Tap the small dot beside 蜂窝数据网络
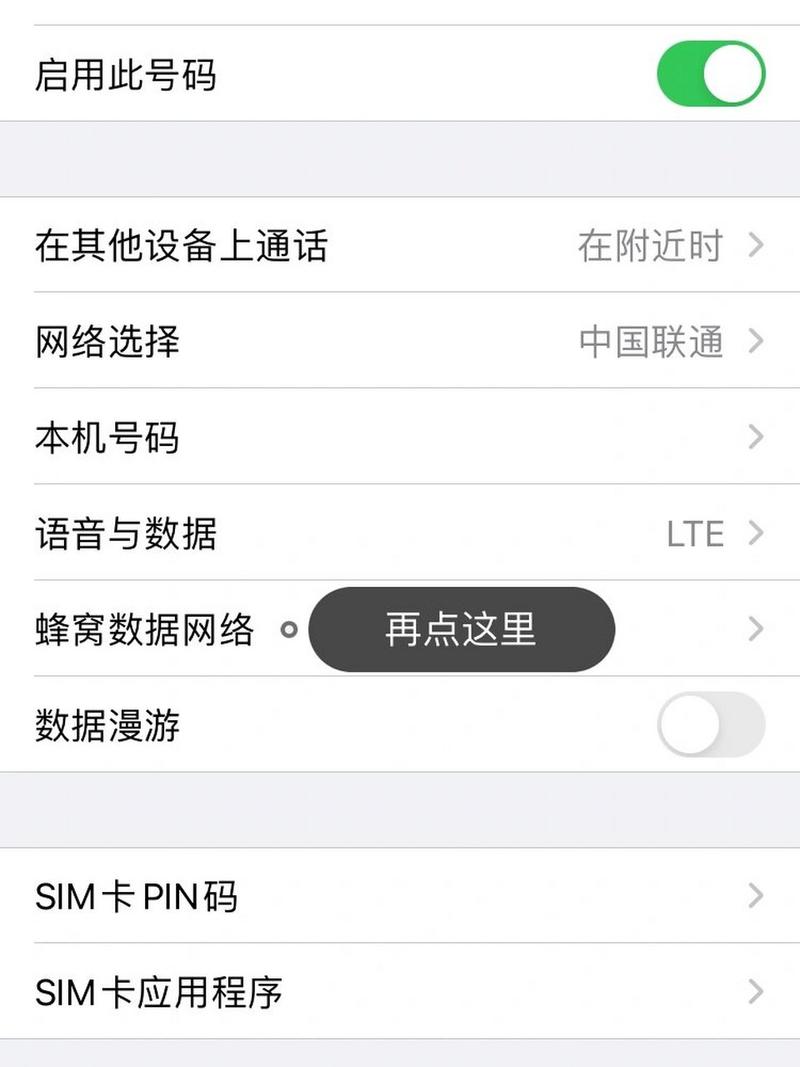 [290, 630]
